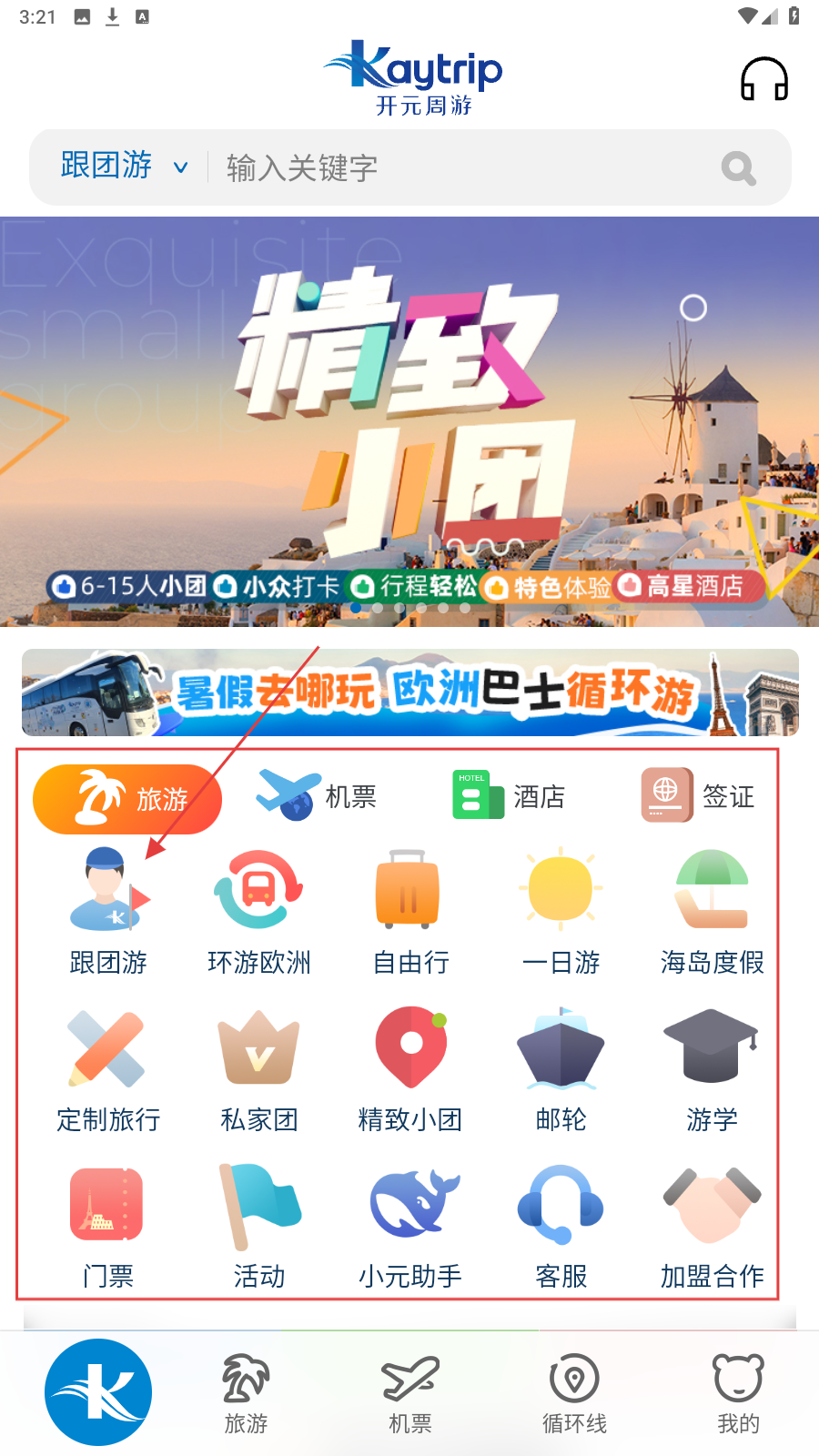Switch to the 酒店 category tab
Screen dimensions: 819x1456
click(509, 796)
